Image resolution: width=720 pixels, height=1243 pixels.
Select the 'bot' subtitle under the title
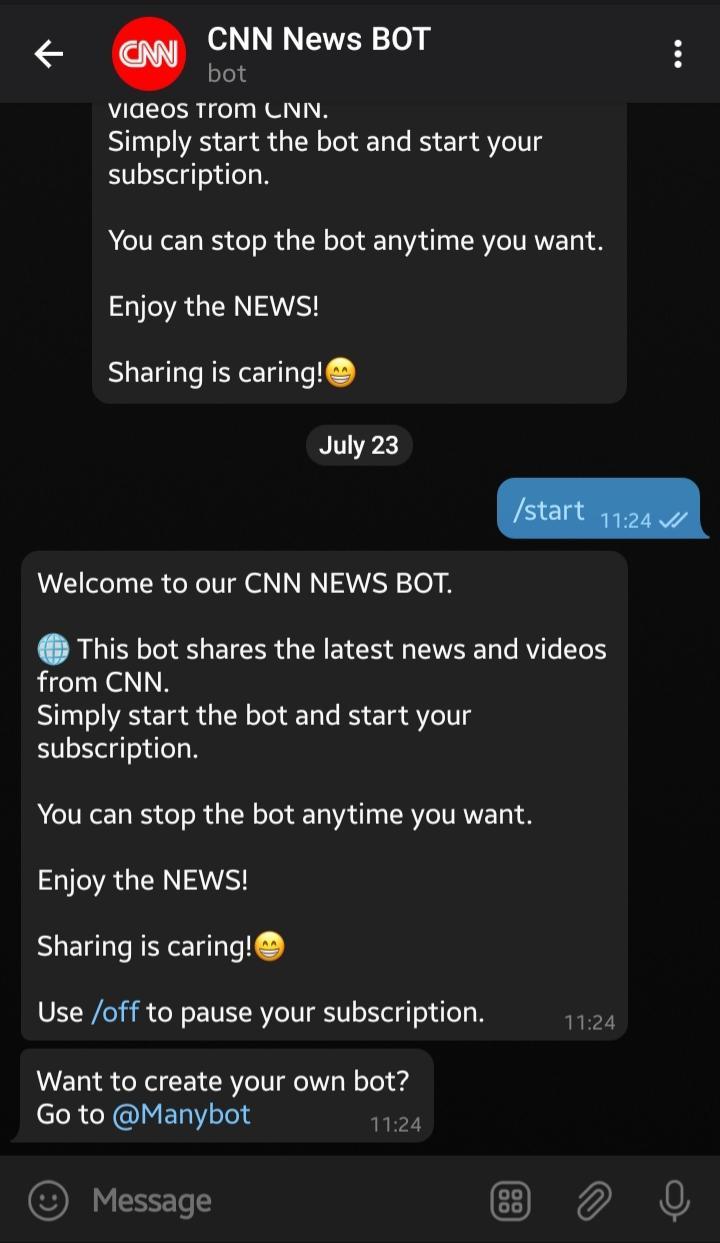pos(227,72)
